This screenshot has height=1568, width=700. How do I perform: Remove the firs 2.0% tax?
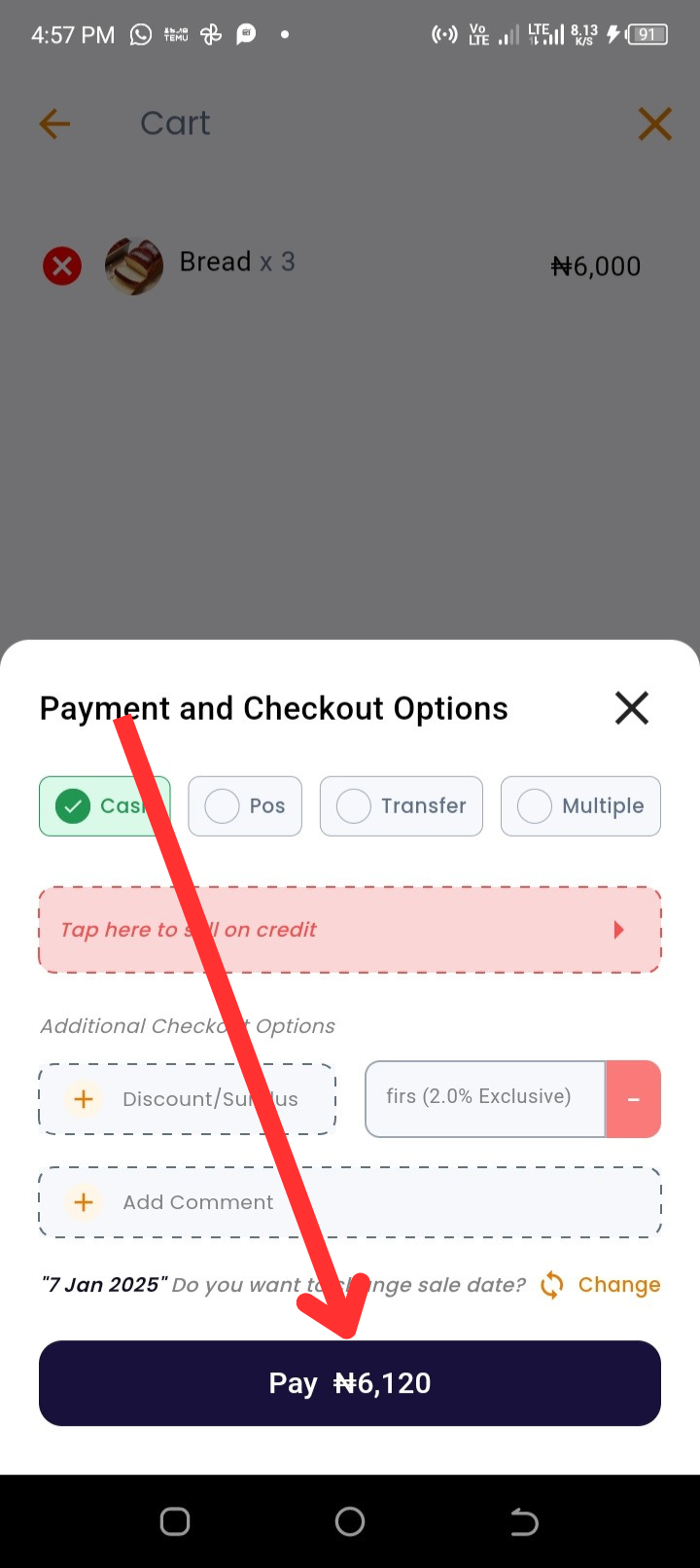coord(633,1099)
